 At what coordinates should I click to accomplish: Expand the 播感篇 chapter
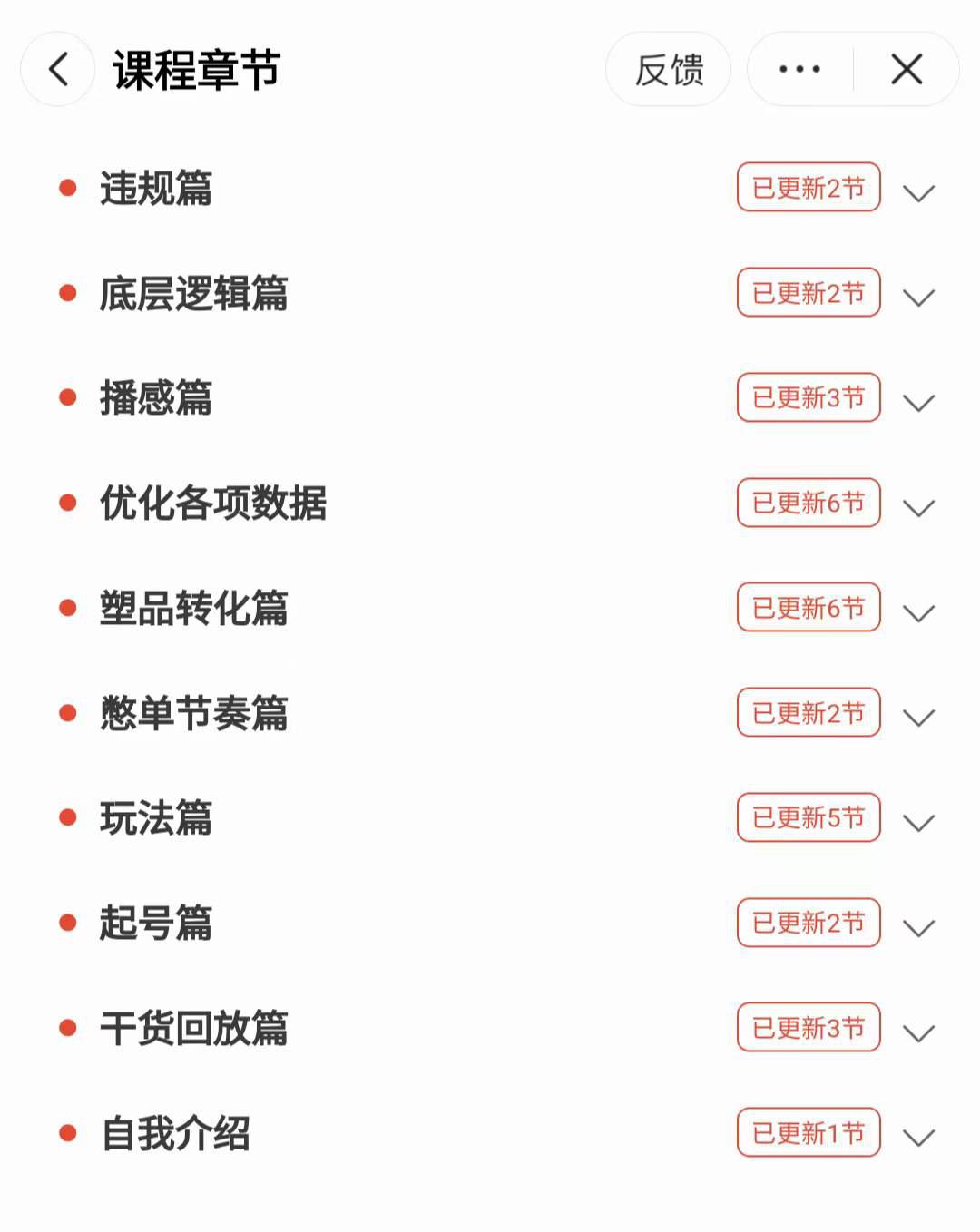918,402
